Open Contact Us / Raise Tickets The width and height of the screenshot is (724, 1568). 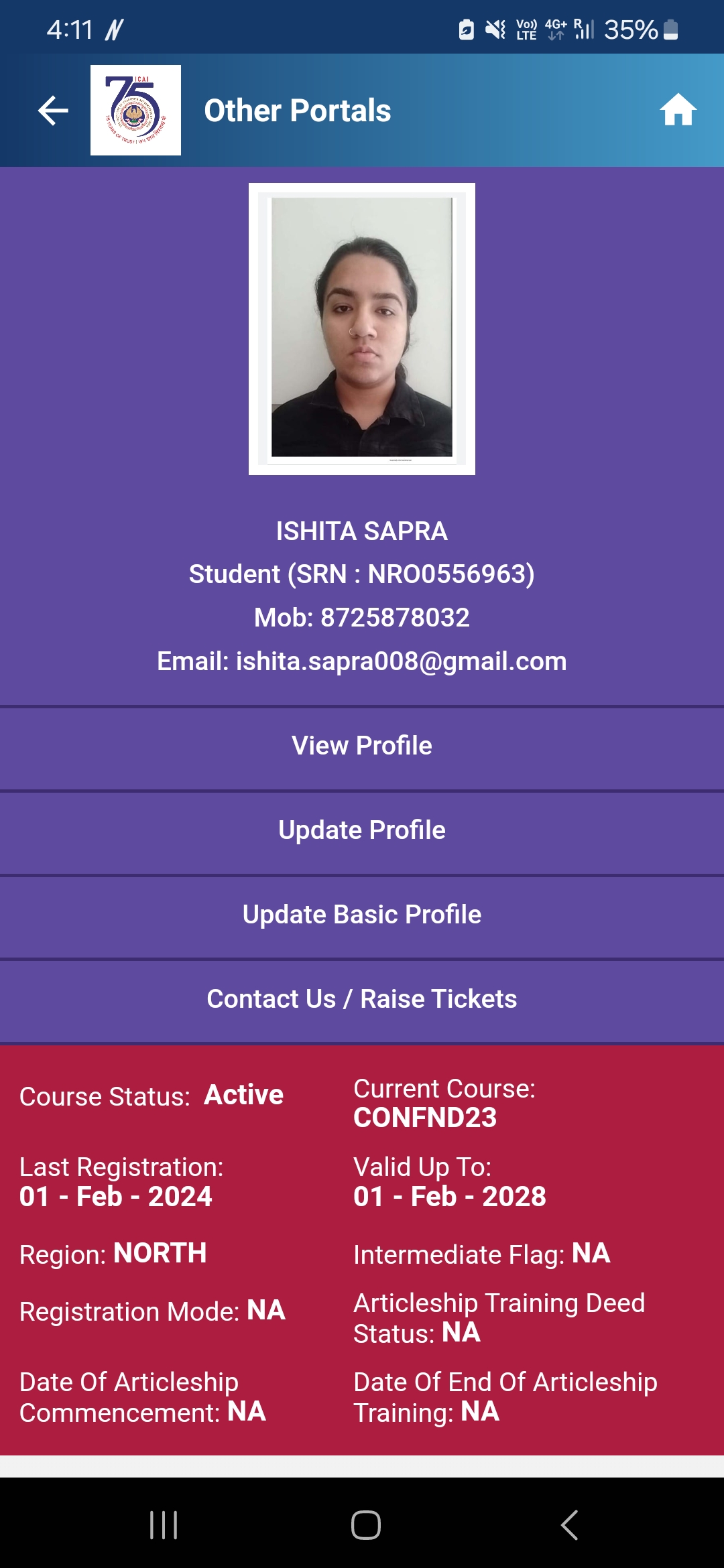362,999
